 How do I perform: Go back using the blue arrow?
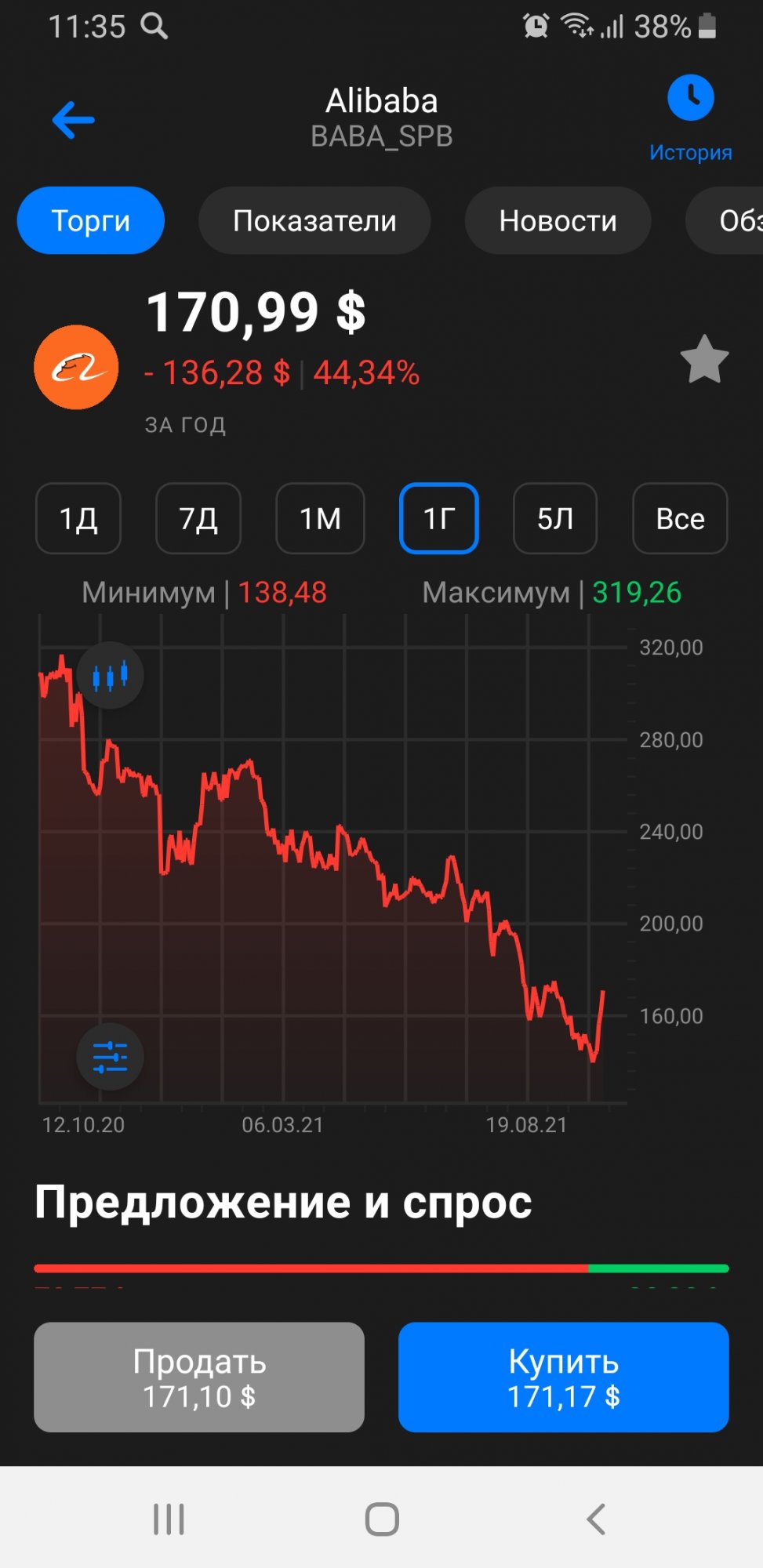click(74, 120)
